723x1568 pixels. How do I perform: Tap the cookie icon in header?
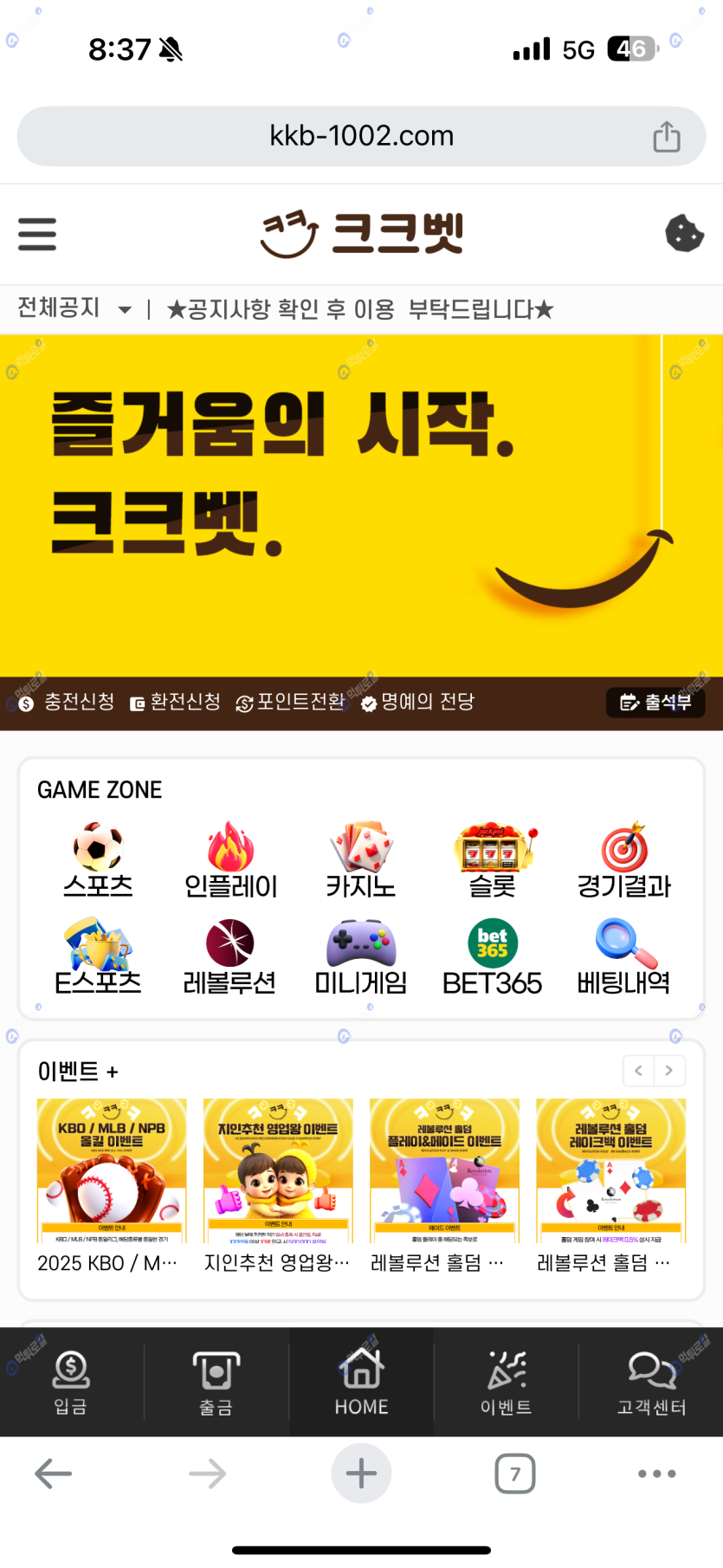pos(684,233)
